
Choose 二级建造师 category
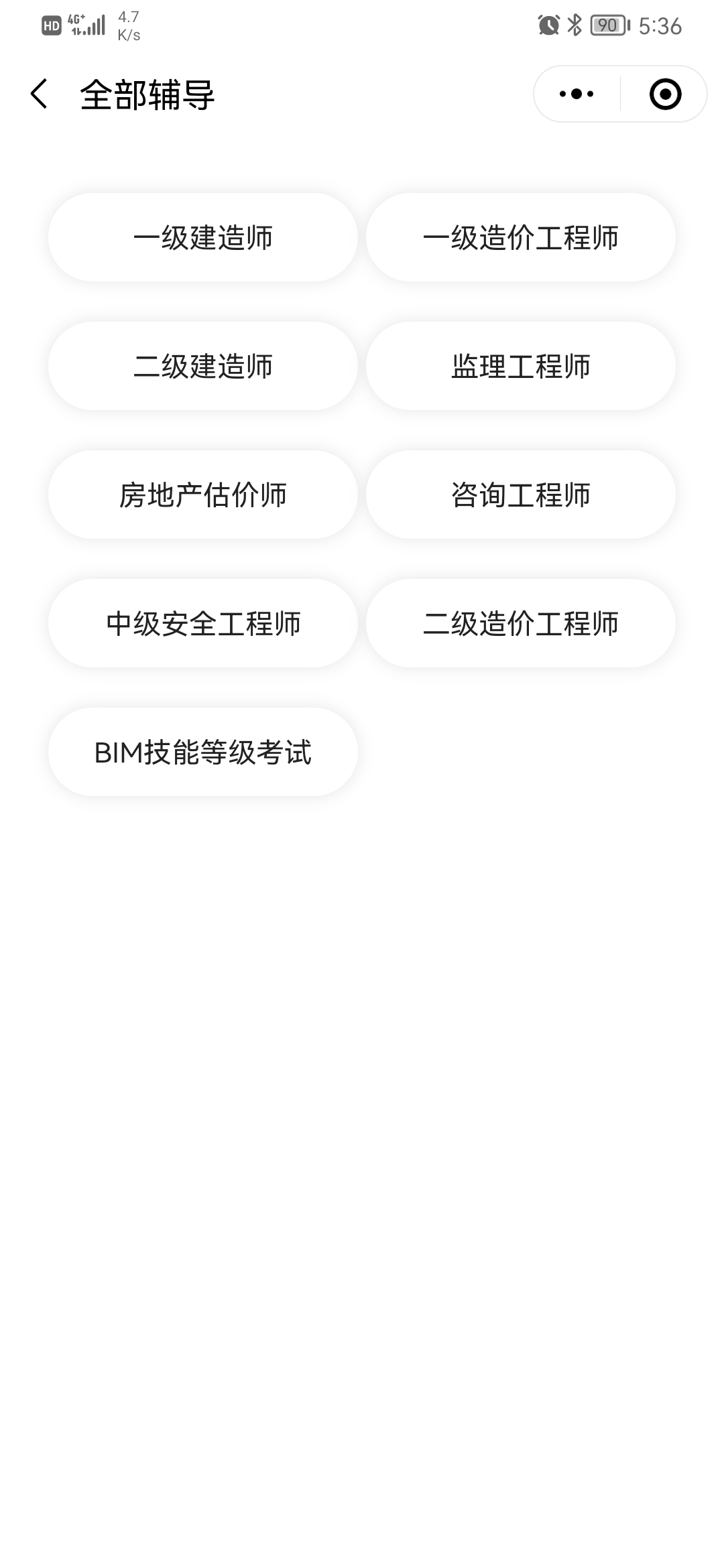tap(202, 367)
